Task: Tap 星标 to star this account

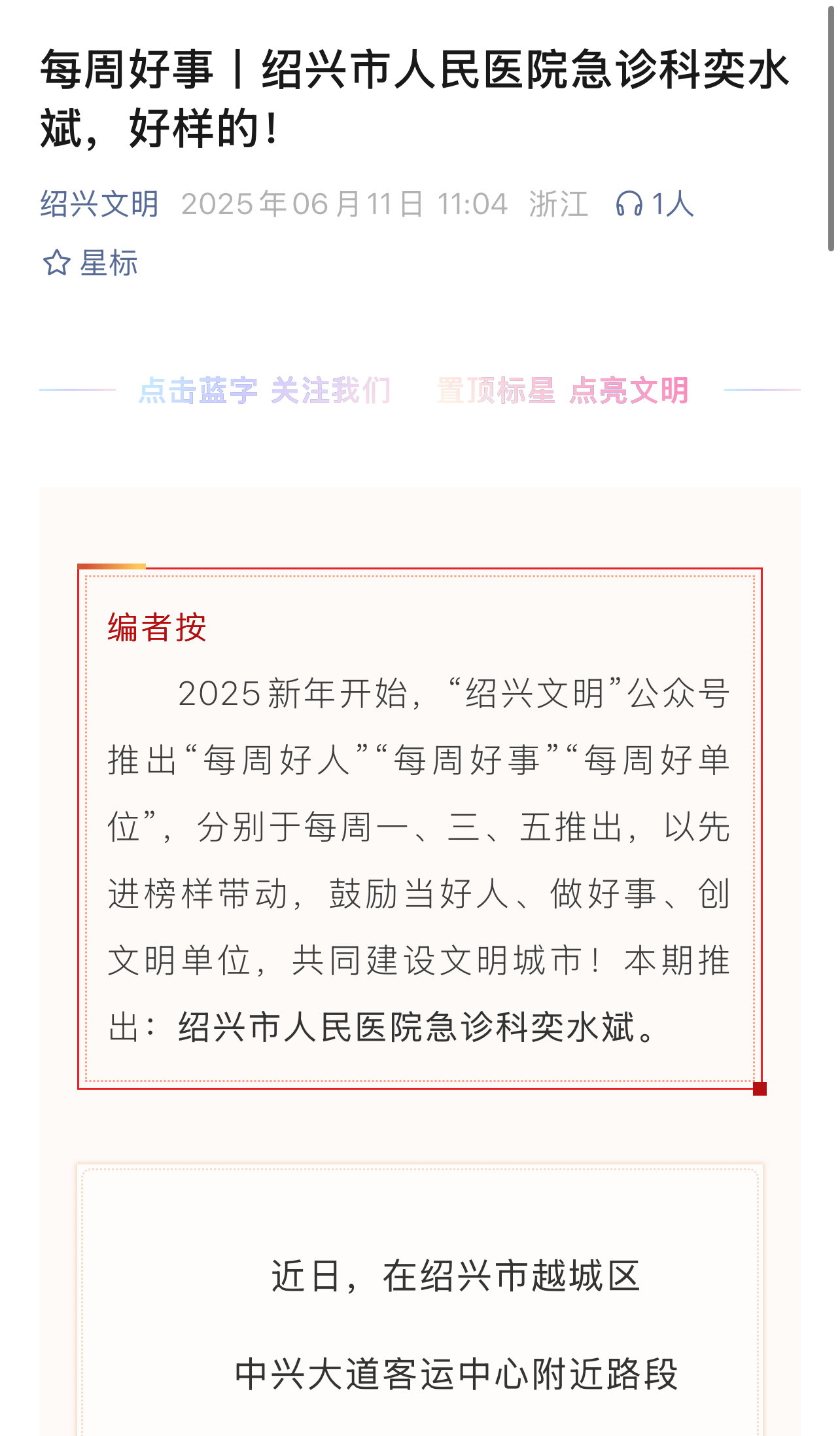Action: 90,263
